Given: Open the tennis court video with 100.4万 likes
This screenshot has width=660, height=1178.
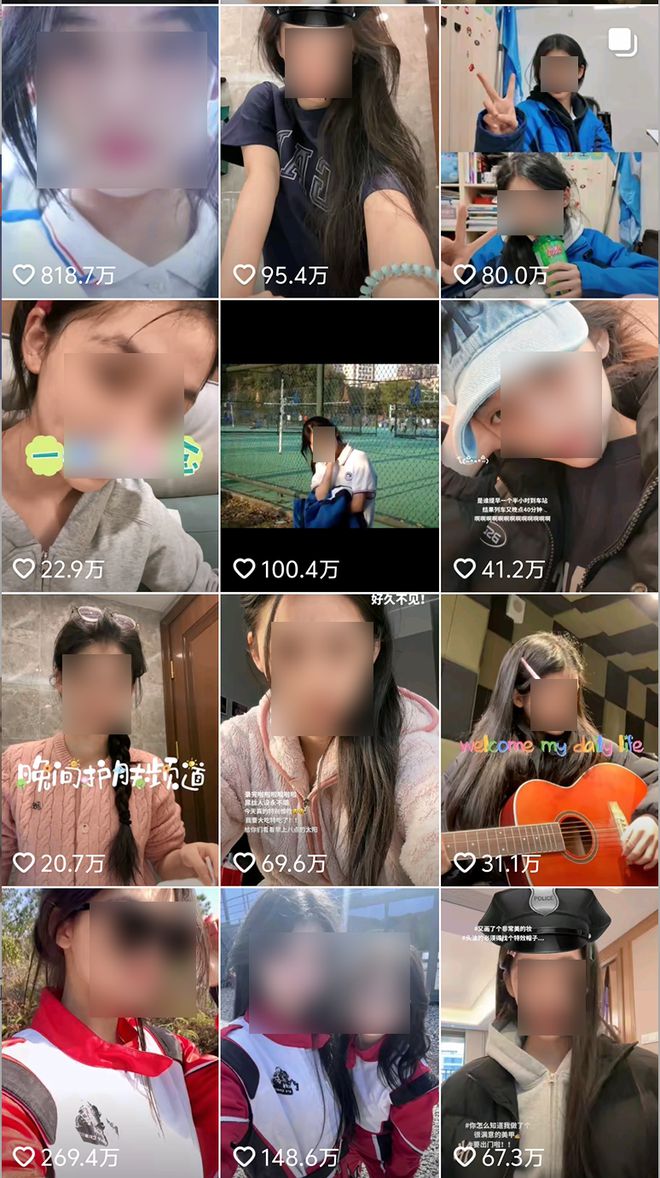Looking at the screenshot, I should (x=329, y=445).
